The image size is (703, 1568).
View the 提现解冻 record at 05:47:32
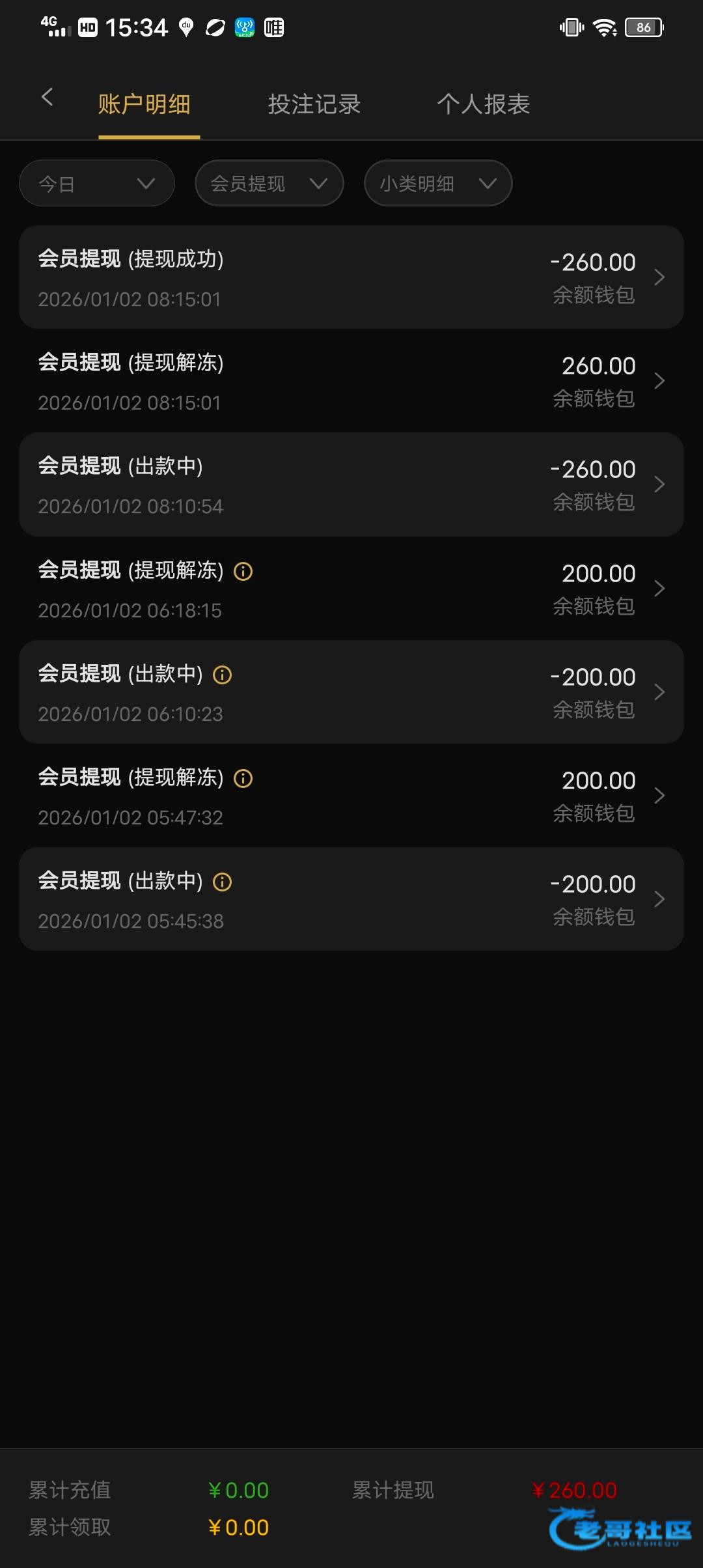(x=351, y=796)
